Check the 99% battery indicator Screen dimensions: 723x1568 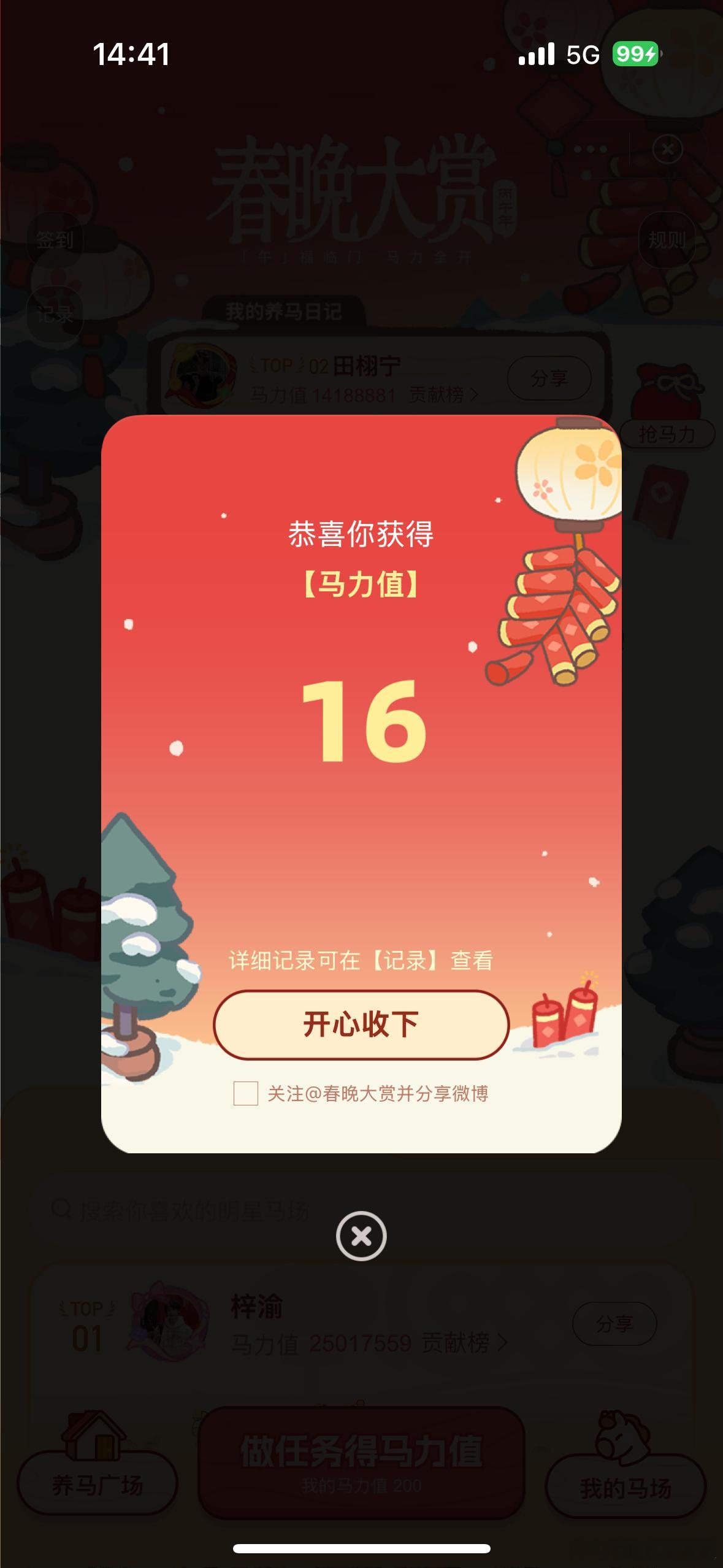coord(635,54)
